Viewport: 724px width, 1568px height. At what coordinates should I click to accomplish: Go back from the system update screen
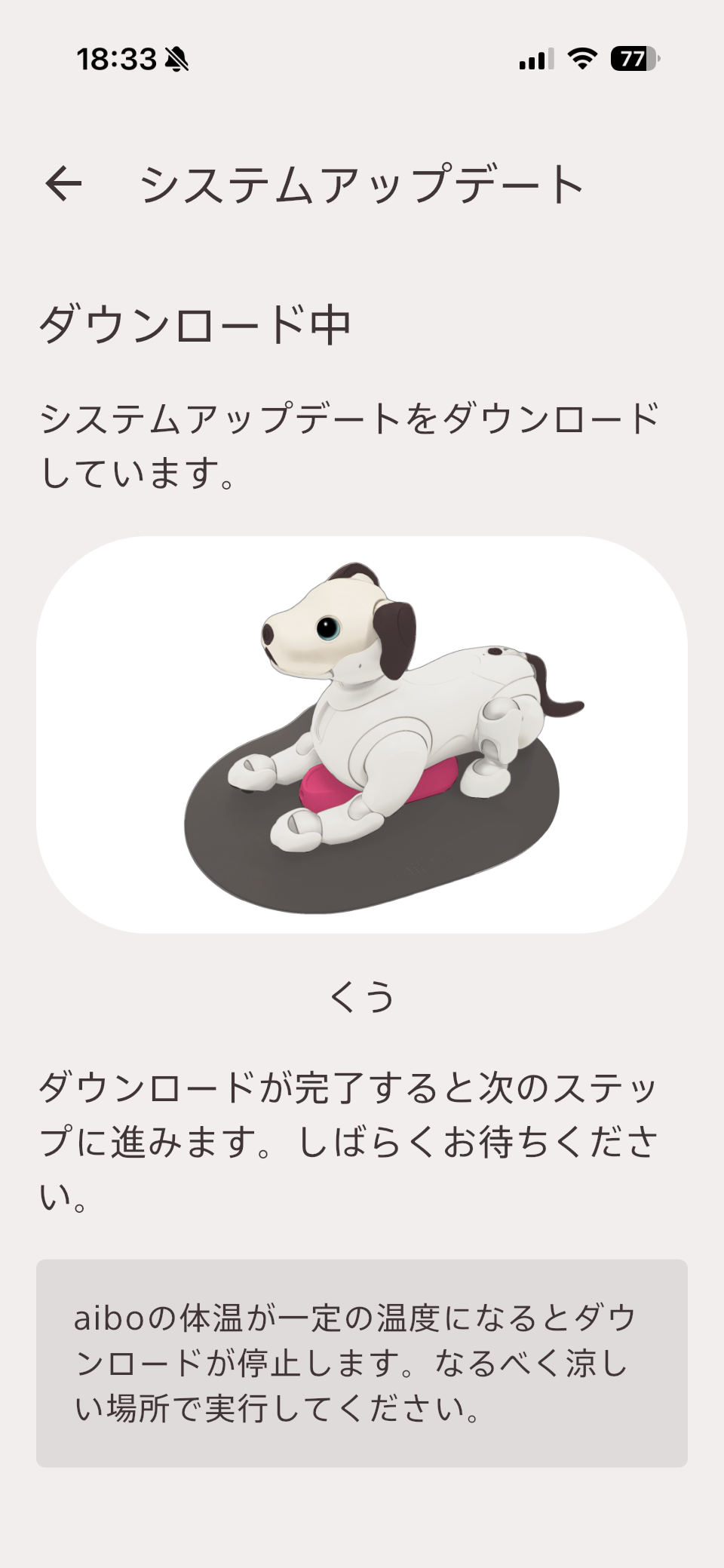(63, 184)
